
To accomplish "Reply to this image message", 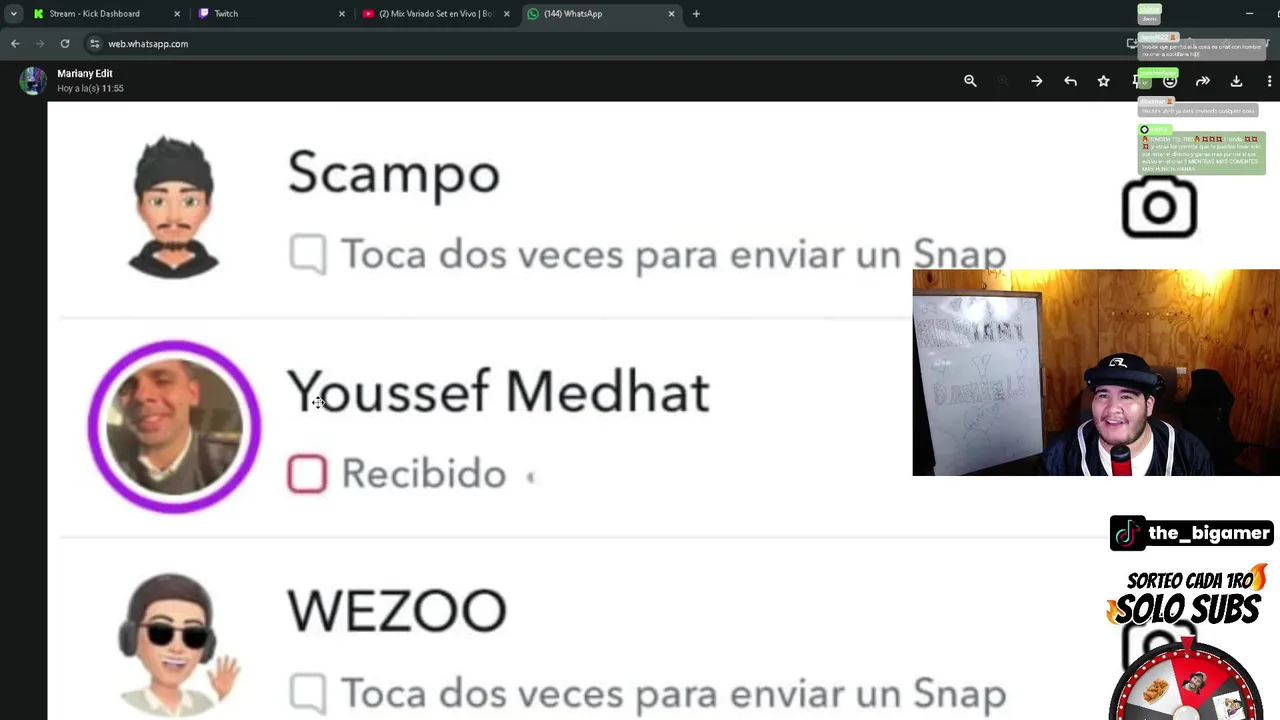I will (1070, 81).
